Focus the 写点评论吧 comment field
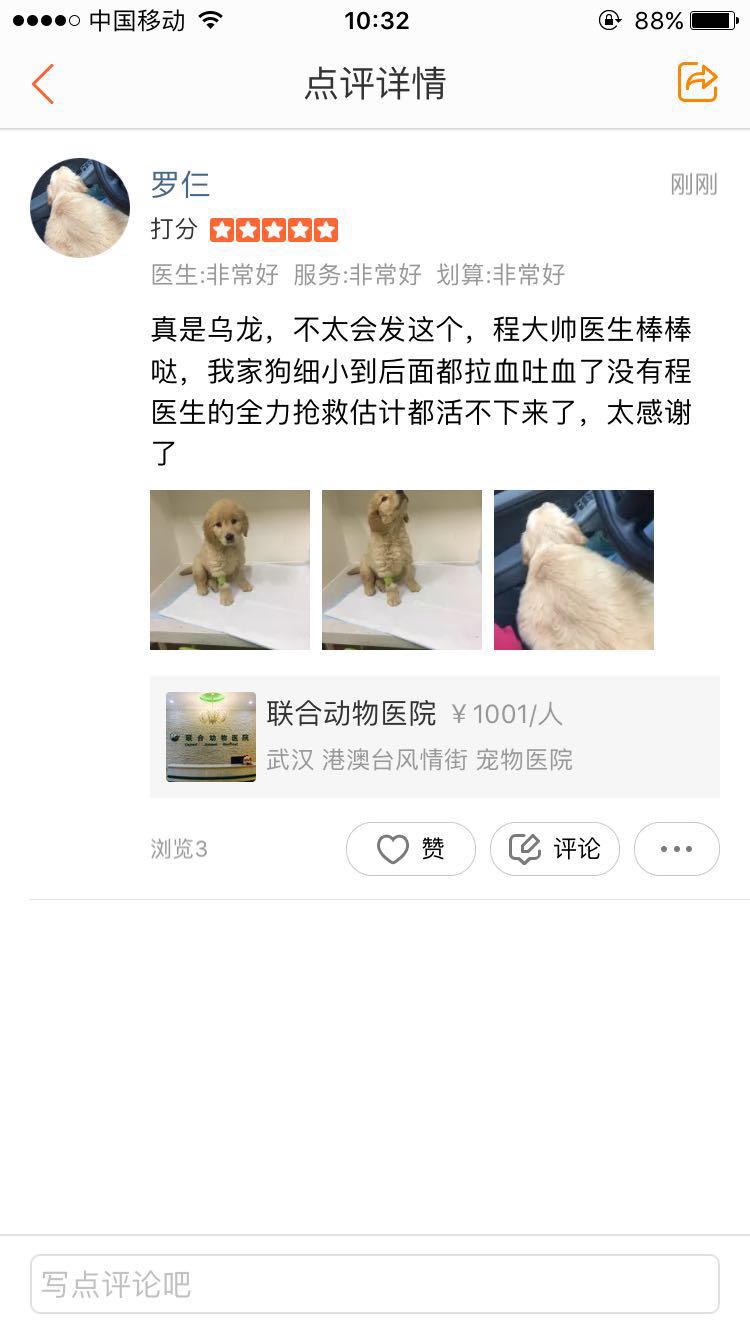Image resolution: width=750 pixels, height=1334 pixels. tap(374, 1284)
